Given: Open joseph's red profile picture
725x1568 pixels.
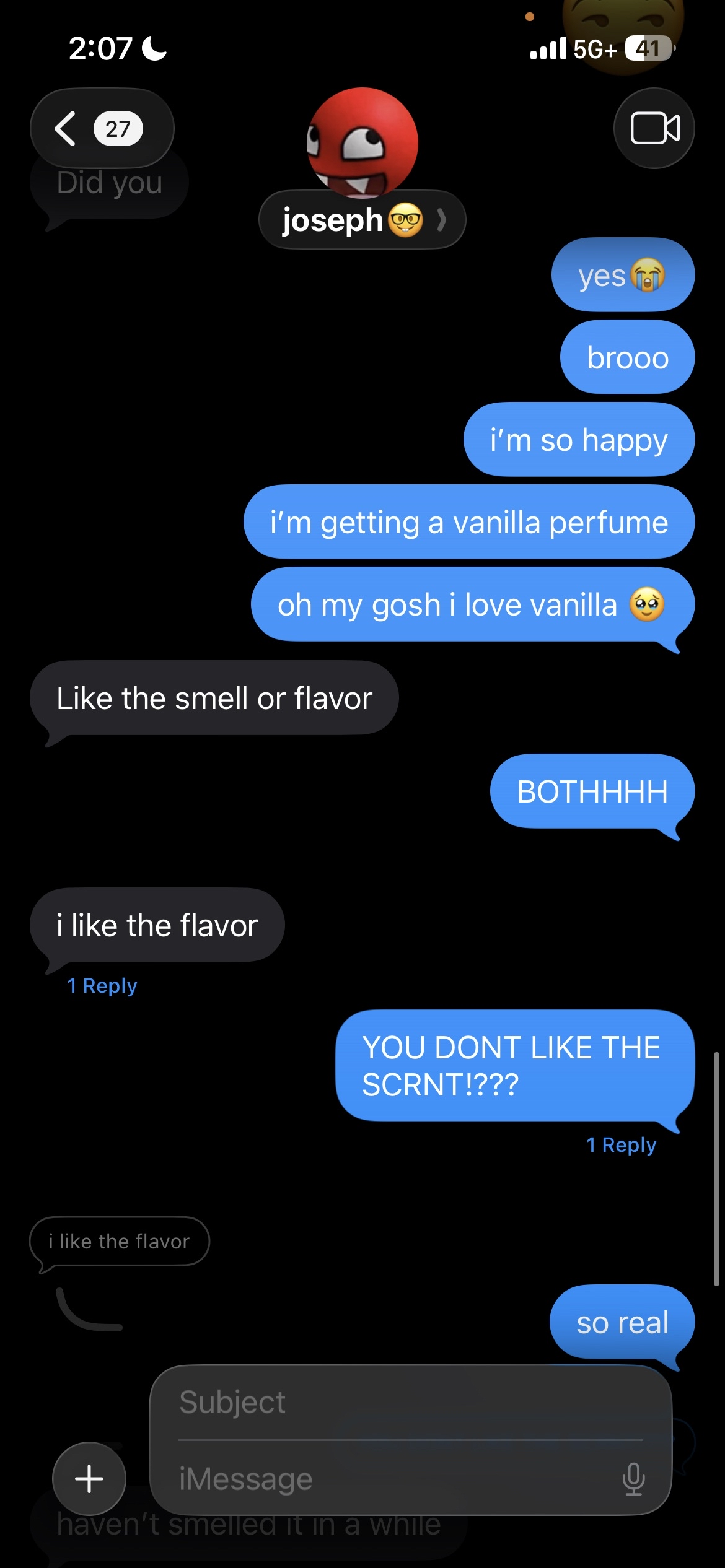Looking at the screenshot, I should click(x=362, y=142).
